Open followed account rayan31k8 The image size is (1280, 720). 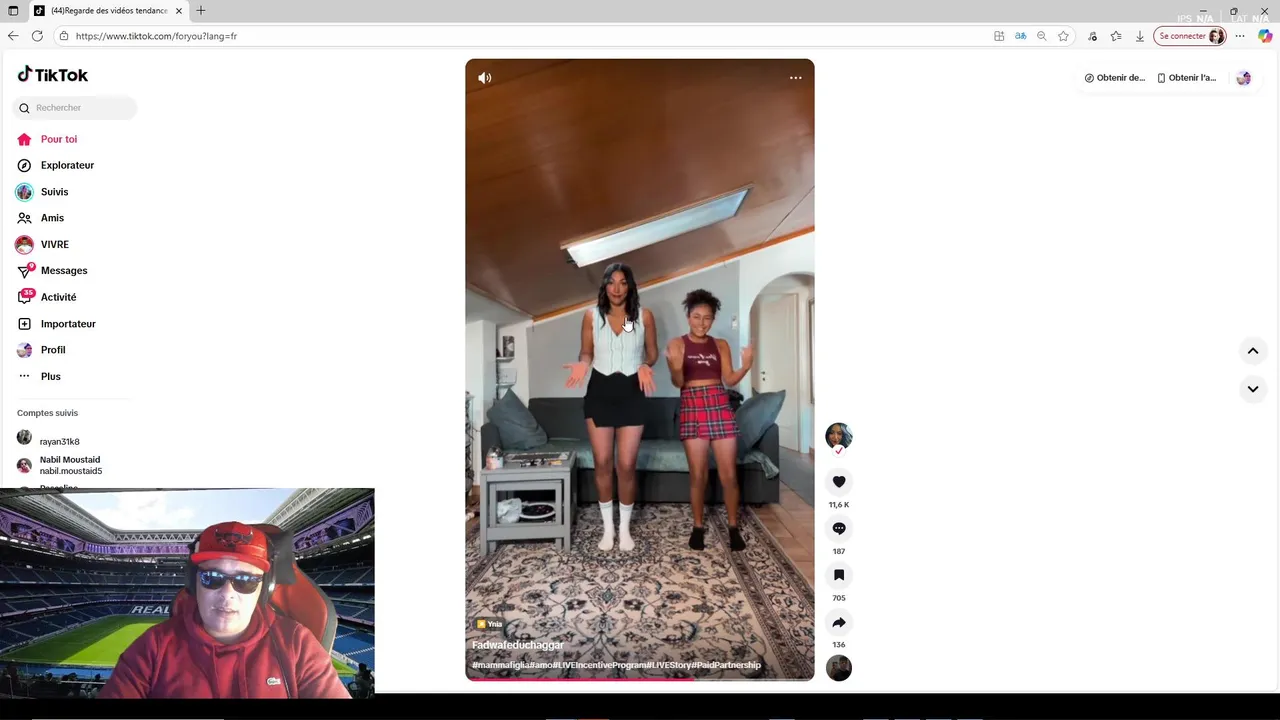coord(58,441)
